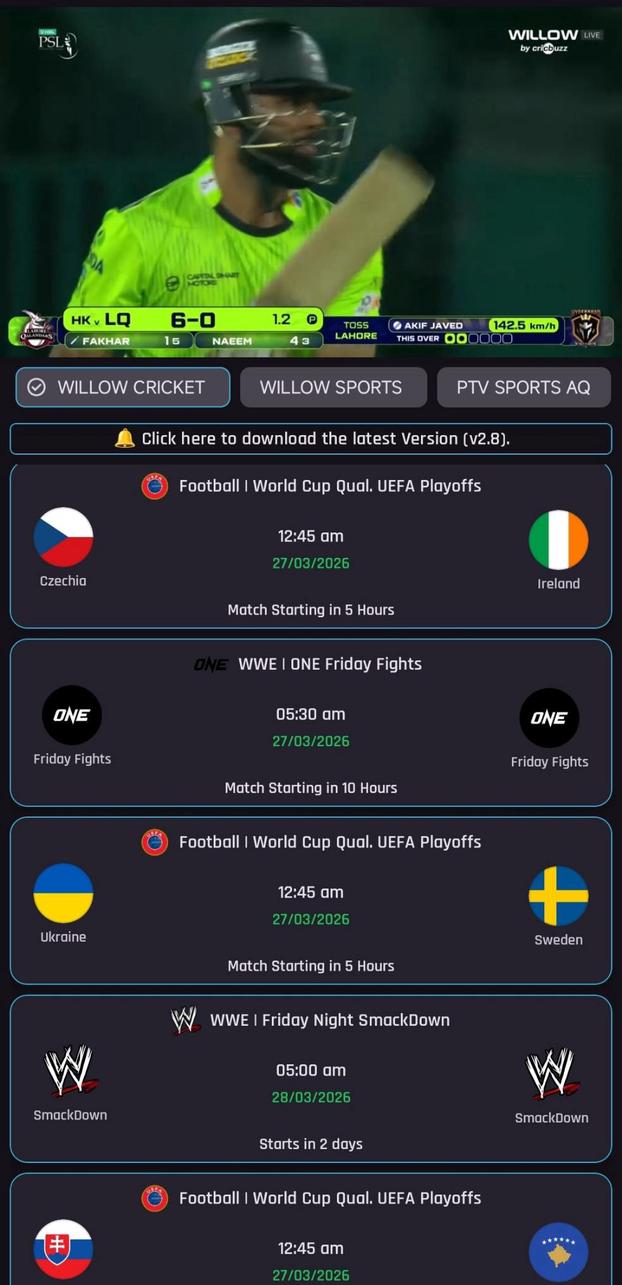622x1285 pixels.
Task: Switch to the WILLOW SPORTS channel
Action: point(332,387)
